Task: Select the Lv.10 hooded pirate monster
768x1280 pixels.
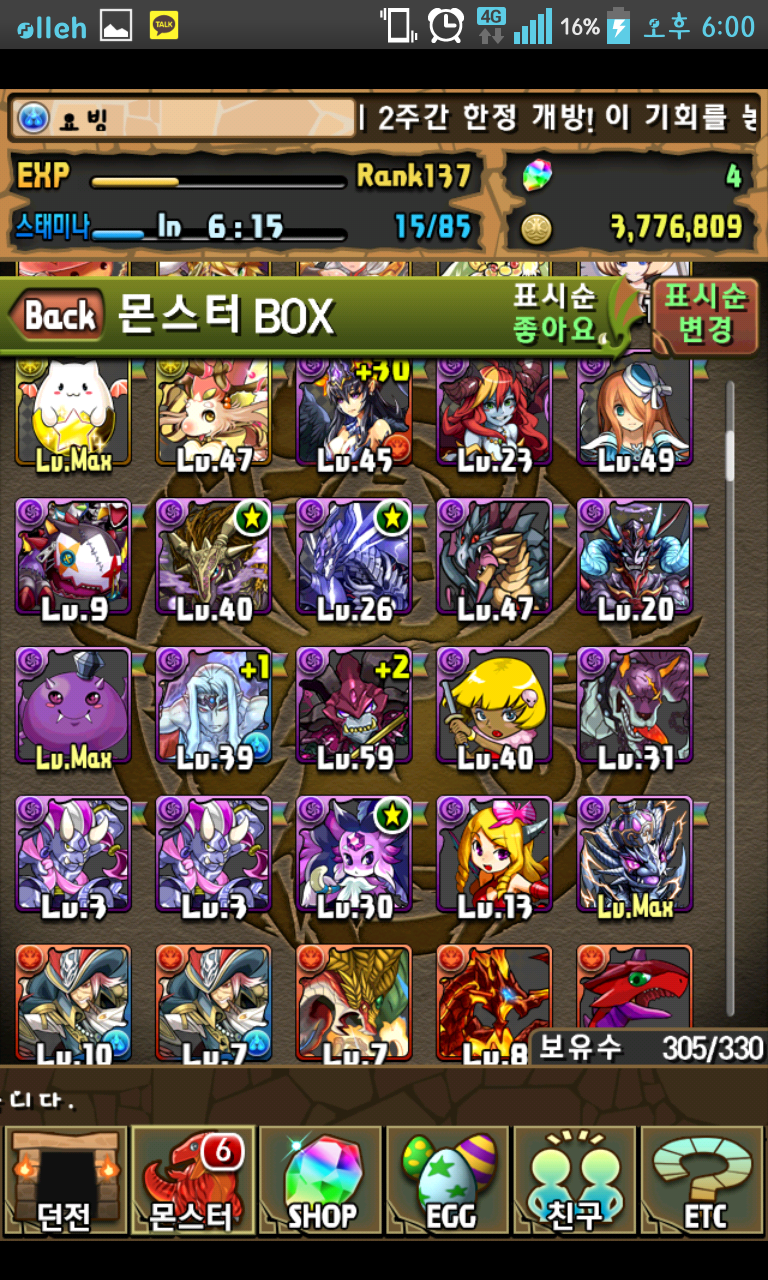Action: coord(73,1000)
